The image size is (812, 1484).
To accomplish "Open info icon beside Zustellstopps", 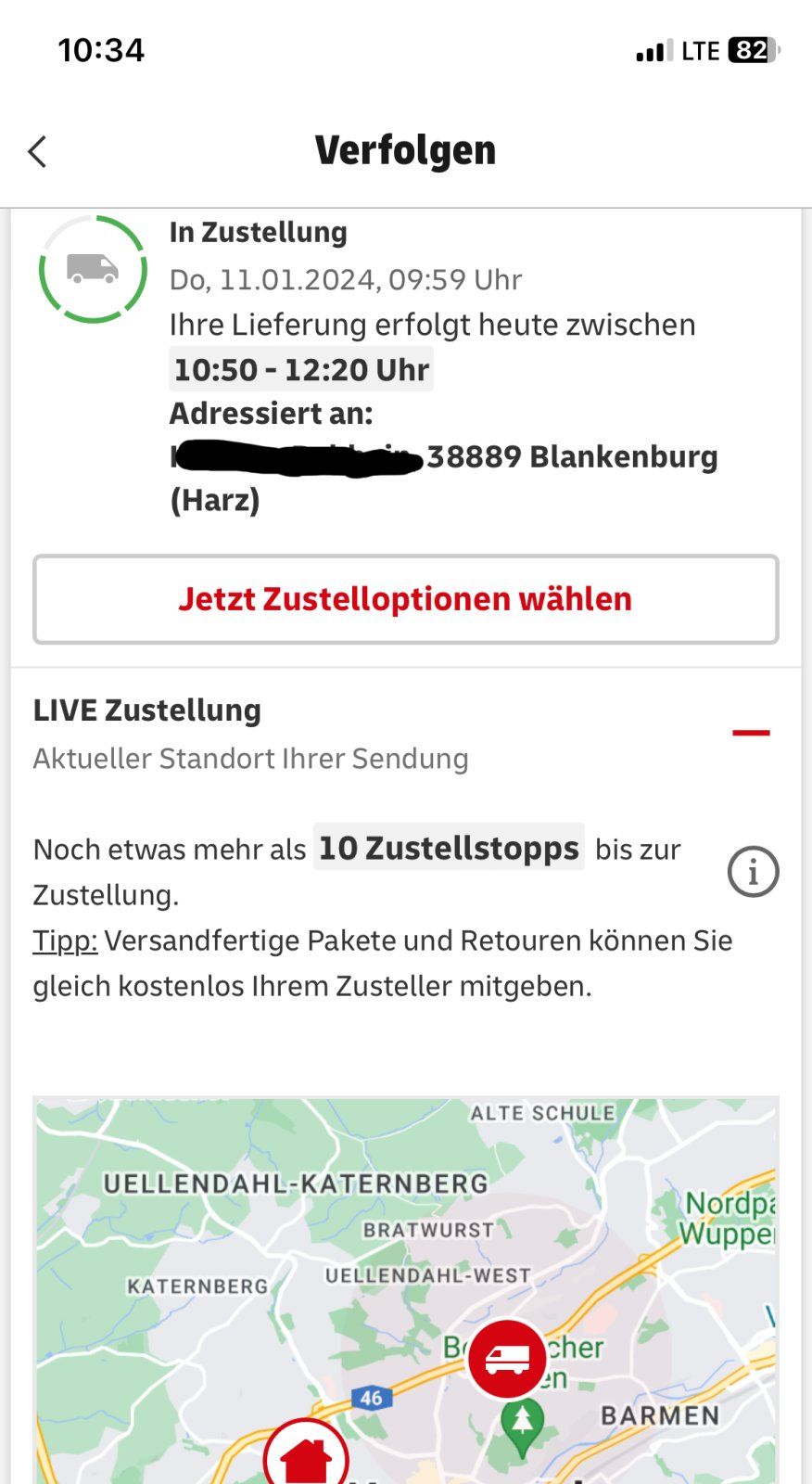I will coord(753,872).
